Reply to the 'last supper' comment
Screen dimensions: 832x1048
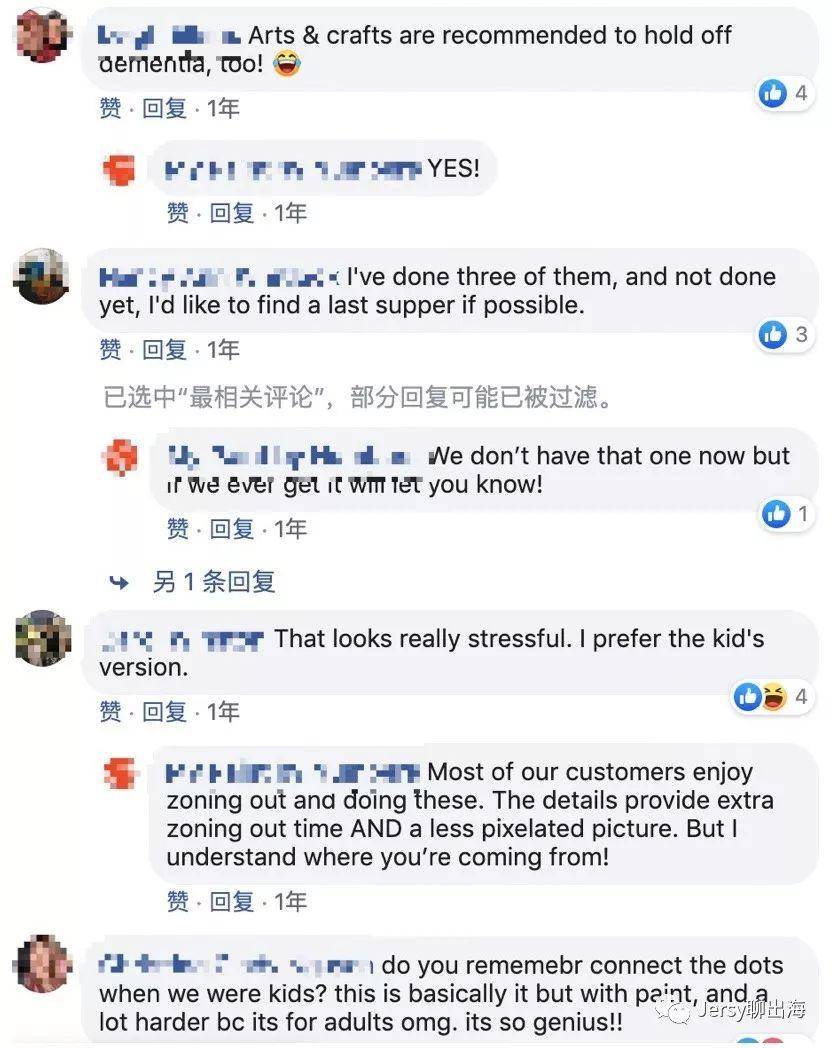[x=164, y=350]
